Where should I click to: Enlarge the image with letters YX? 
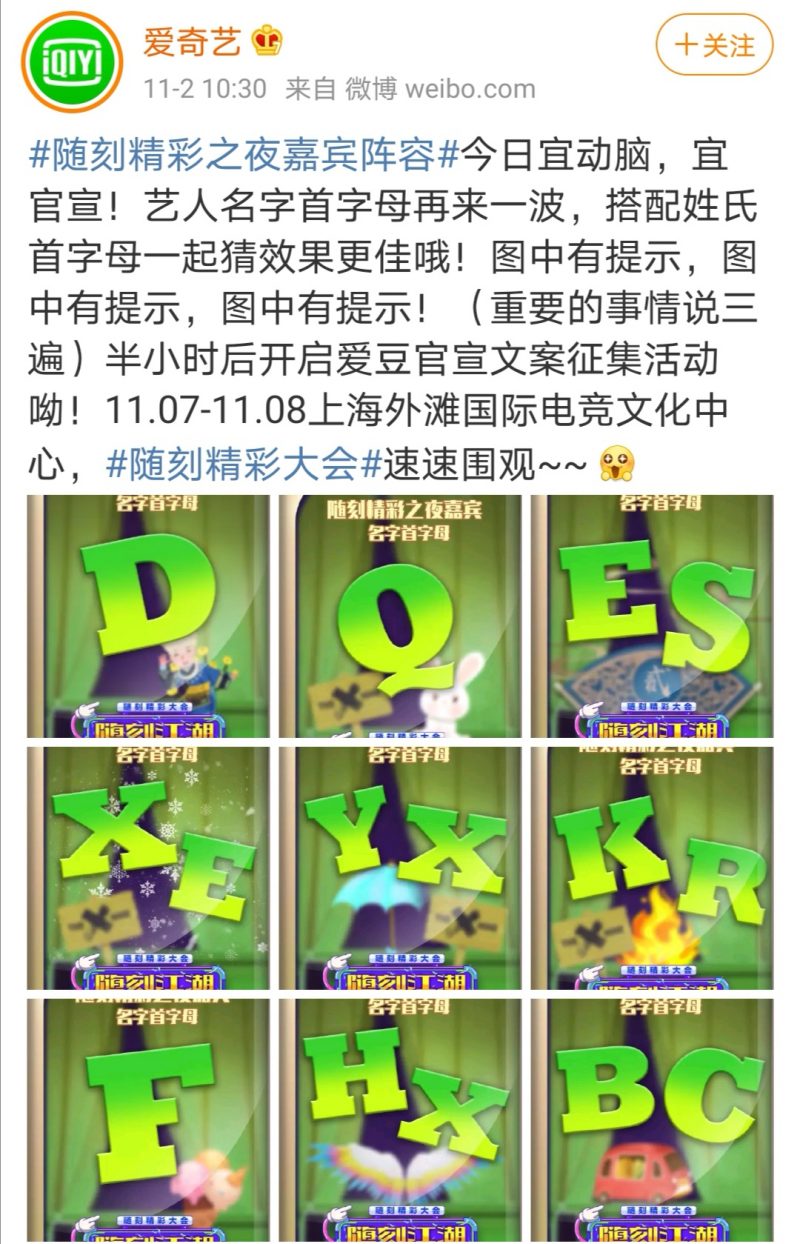(x=400, y=867)
